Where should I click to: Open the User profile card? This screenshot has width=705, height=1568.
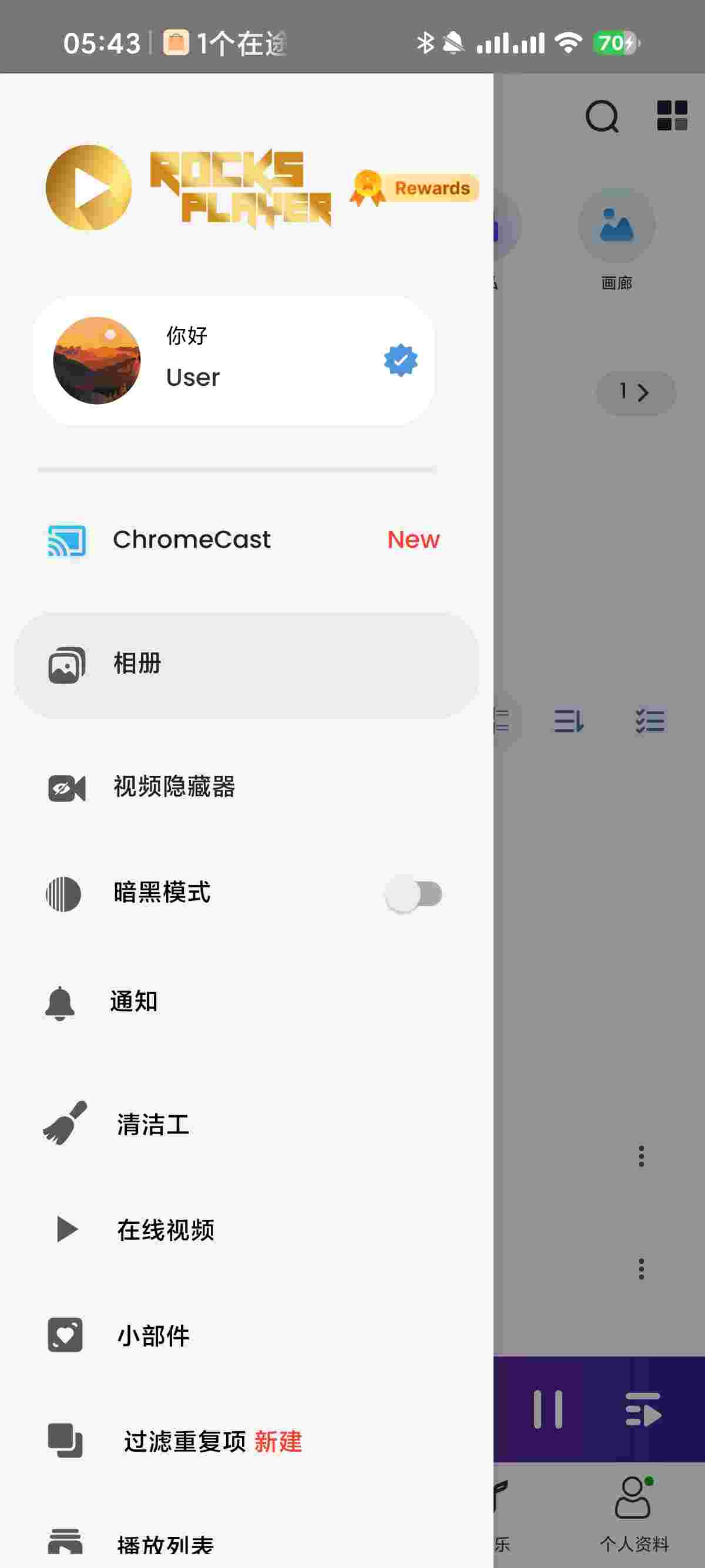(x=234, y=361)
